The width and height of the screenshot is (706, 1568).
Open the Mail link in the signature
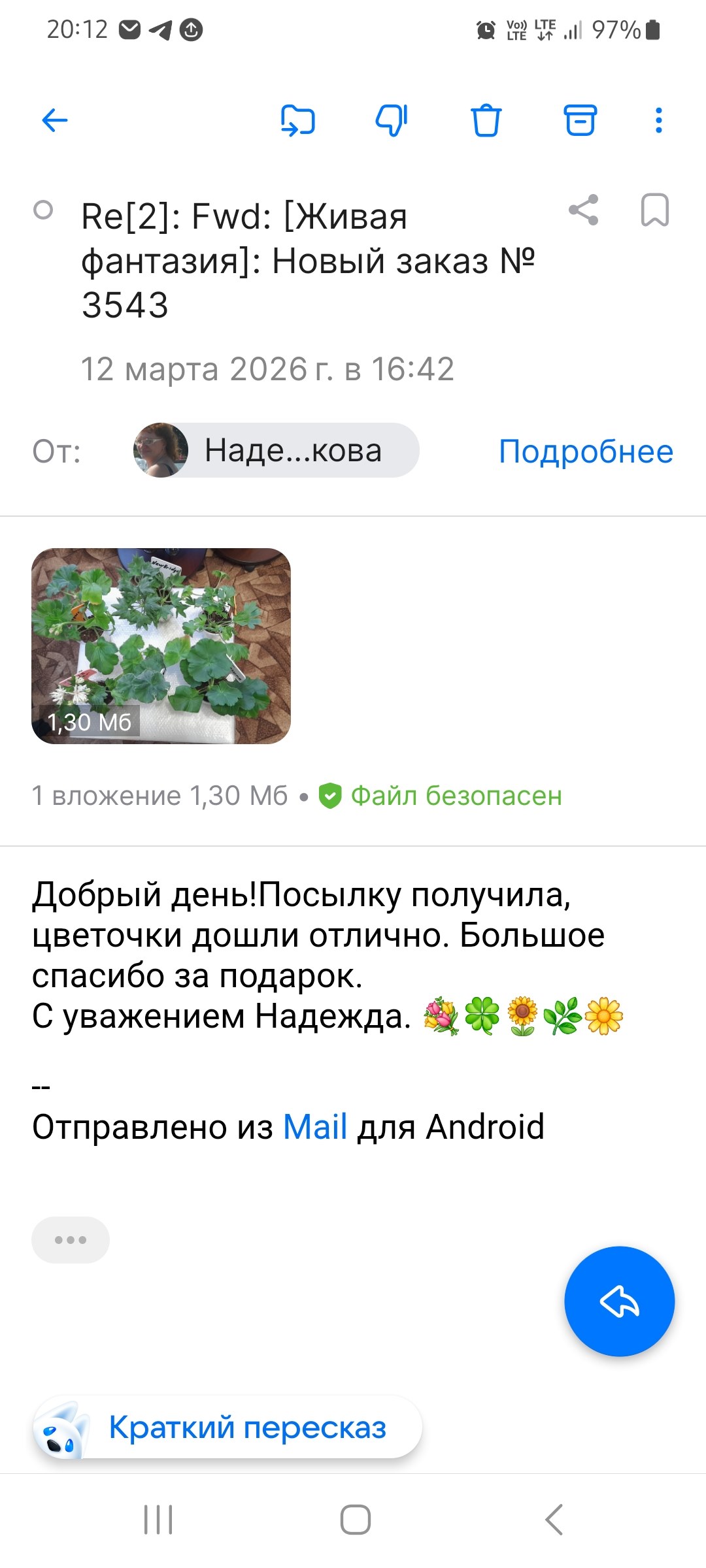click(314, 1127)
